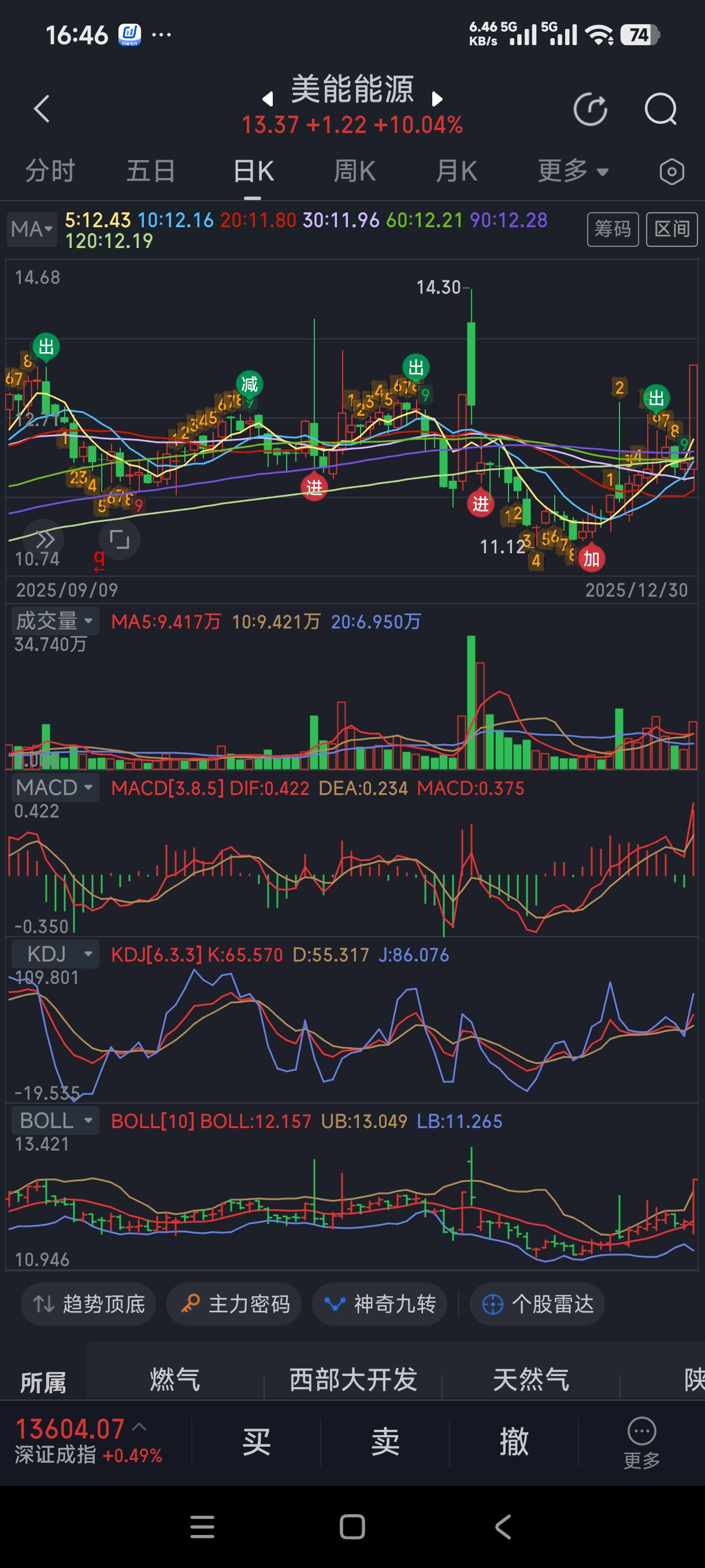Image resolution: width=705 pixels, height=1568 pixels.
Task: Open the search magnifier icon
Action: point(660,110)
